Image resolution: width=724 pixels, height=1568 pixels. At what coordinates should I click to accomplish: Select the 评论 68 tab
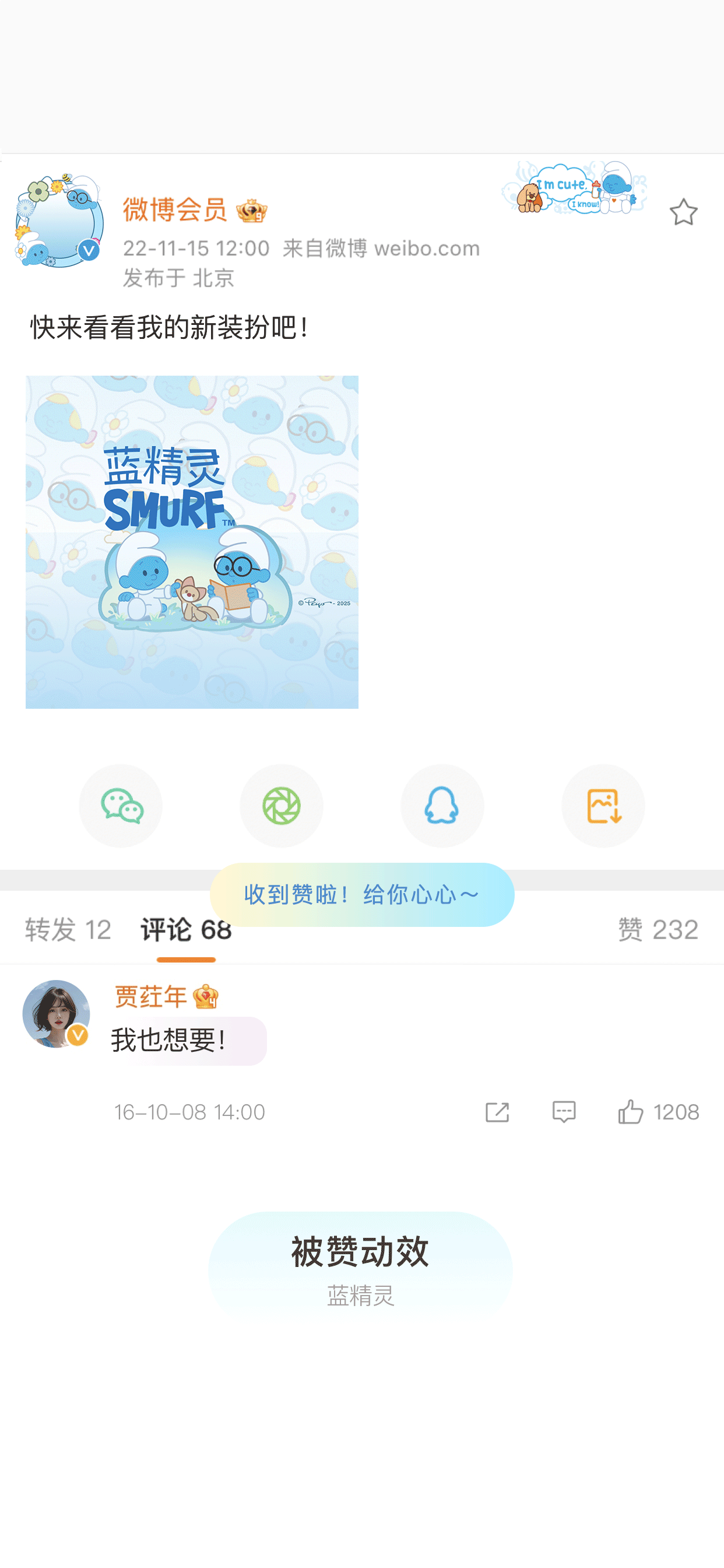click(x=185, y=929)
